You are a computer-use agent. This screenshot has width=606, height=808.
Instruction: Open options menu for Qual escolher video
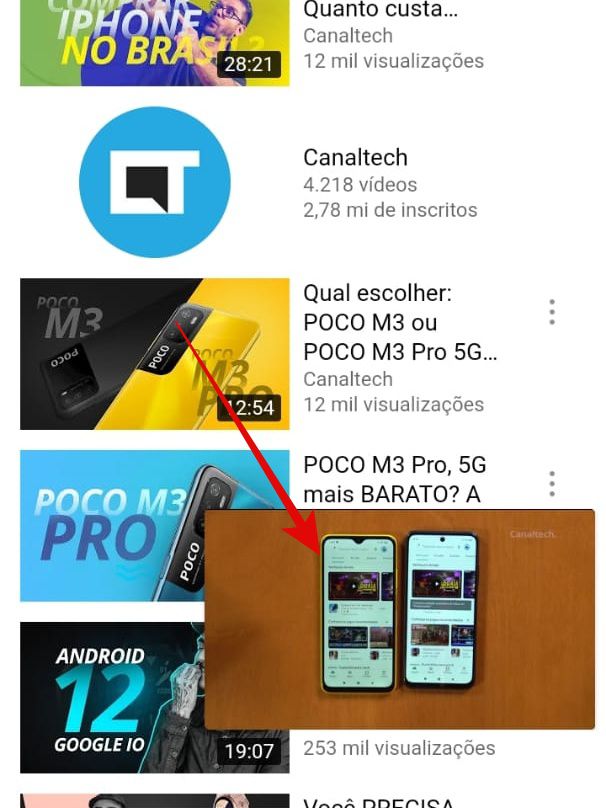click(x=551, y=312)
